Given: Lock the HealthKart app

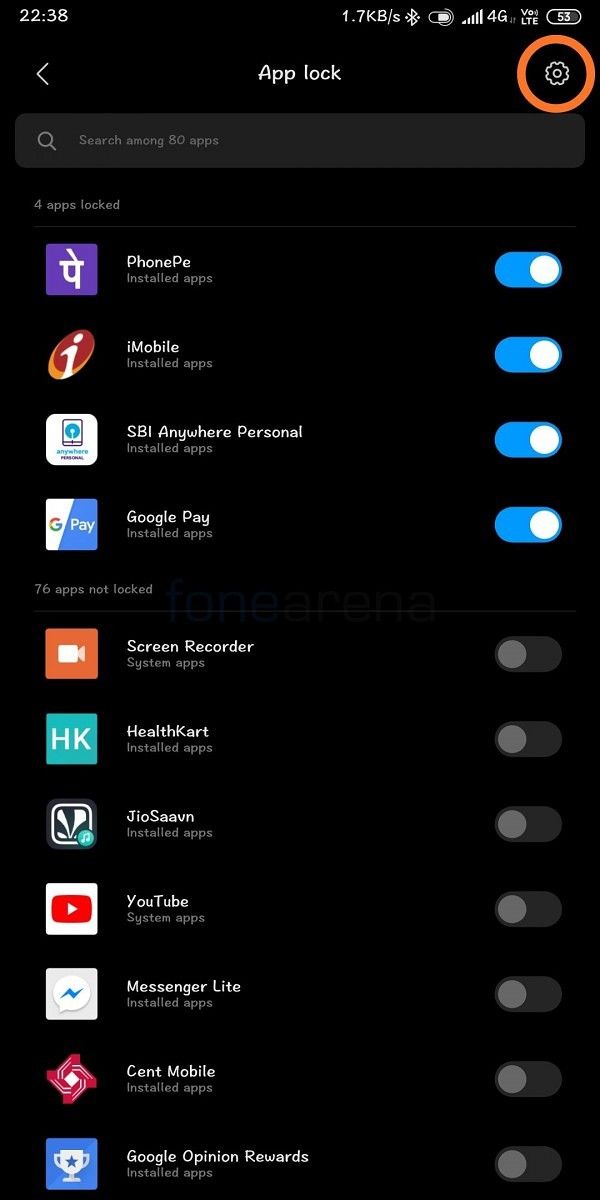Looking at the screenshot, I should (x=528, y=739).
